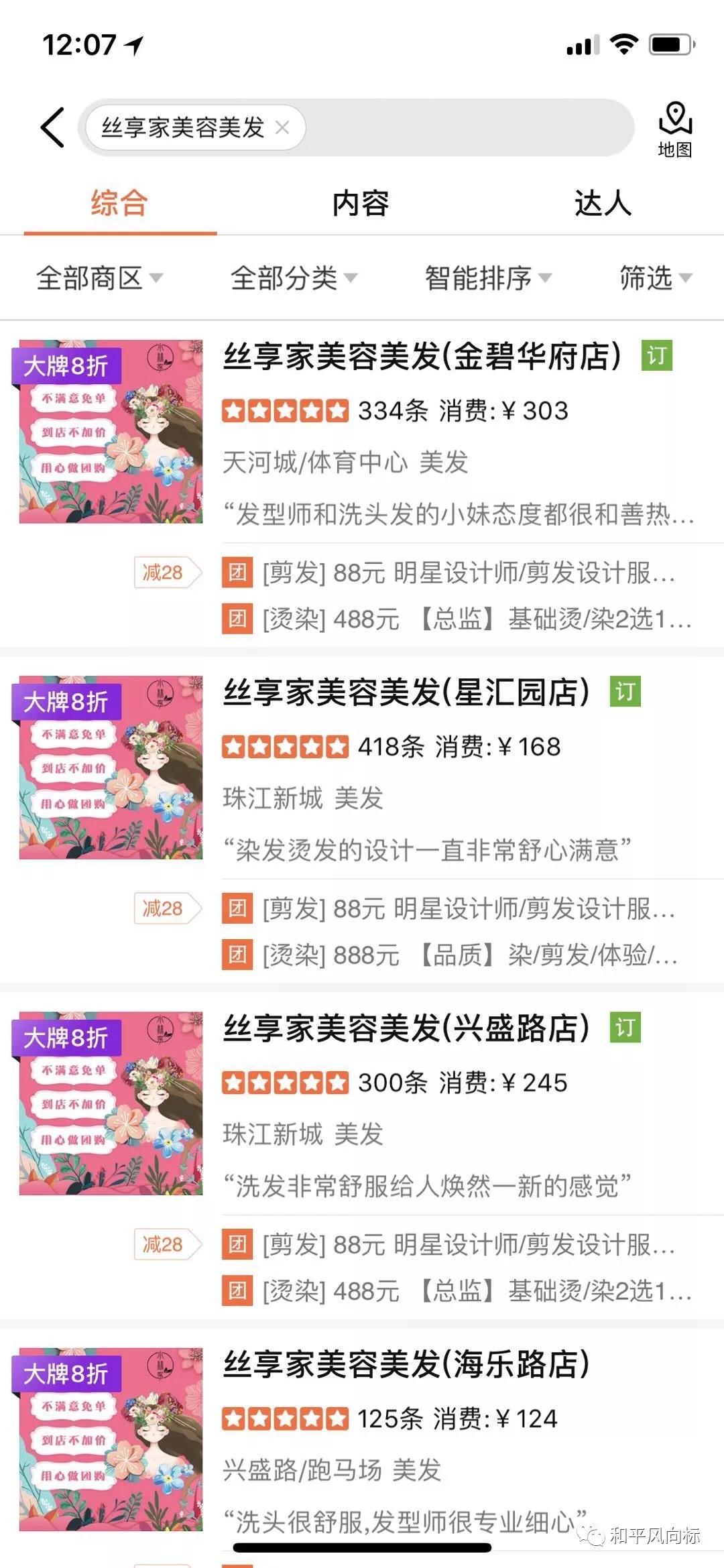
Task: Open the 海乐路店 shop listing
Action: [406, 1364]
